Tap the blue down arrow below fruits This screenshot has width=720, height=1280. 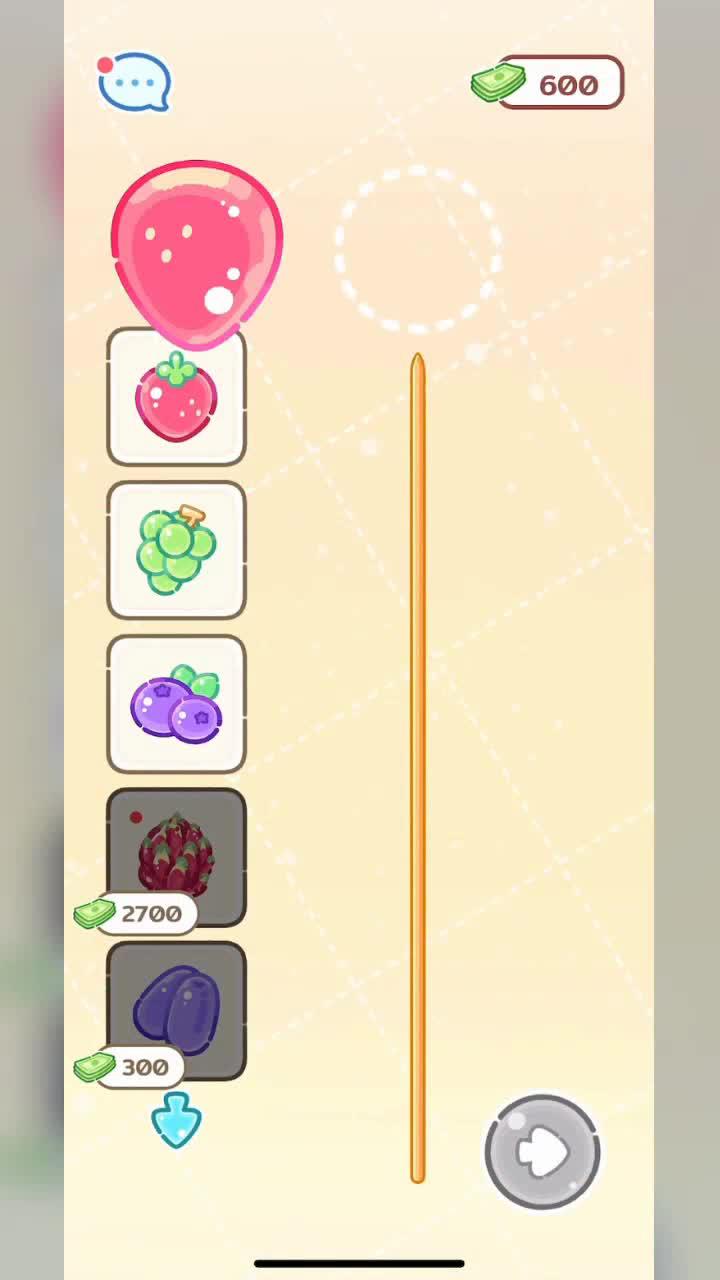pos(176,1120)
